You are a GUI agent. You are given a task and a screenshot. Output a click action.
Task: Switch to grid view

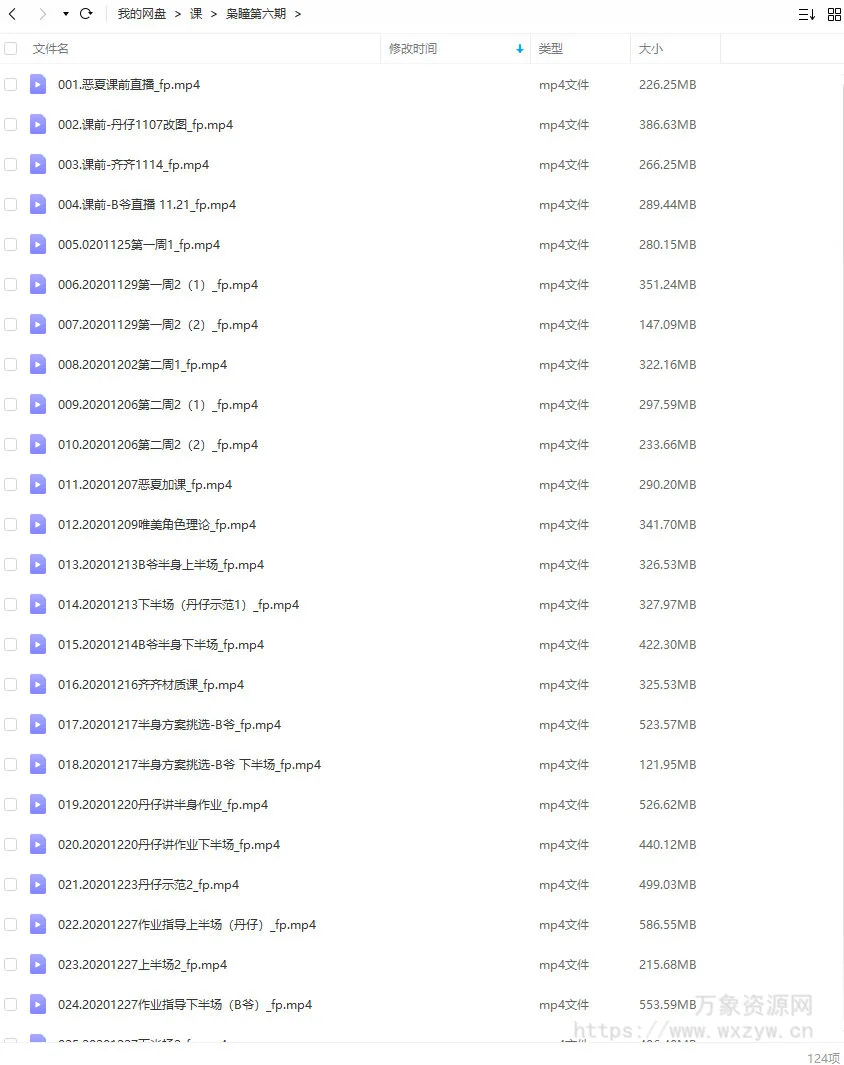tap(834, 14)
